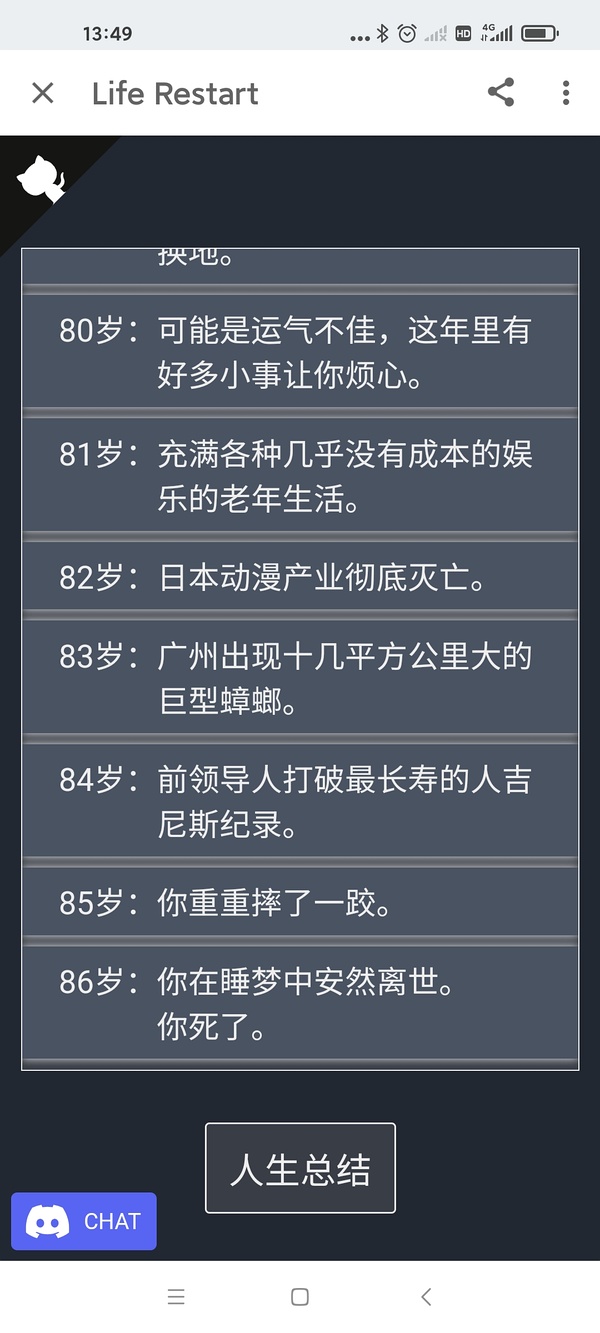Go back using the system back button

(426, 1297)
